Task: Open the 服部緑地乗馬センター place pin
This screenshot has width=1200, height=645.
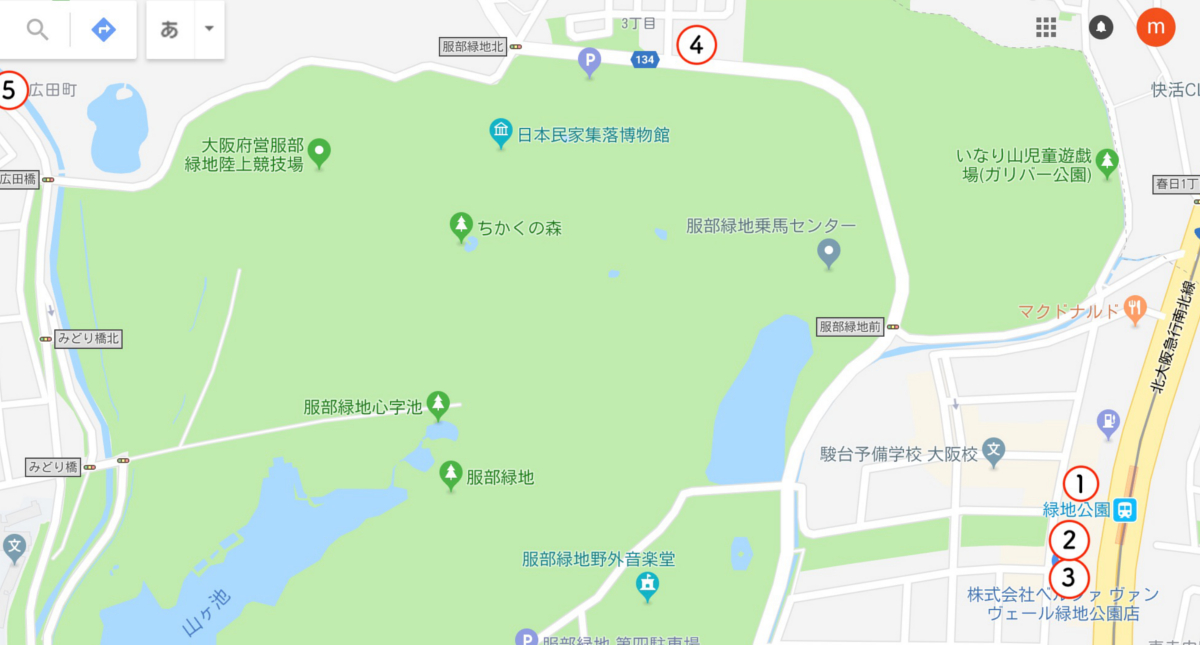Action: pos(828,253)
